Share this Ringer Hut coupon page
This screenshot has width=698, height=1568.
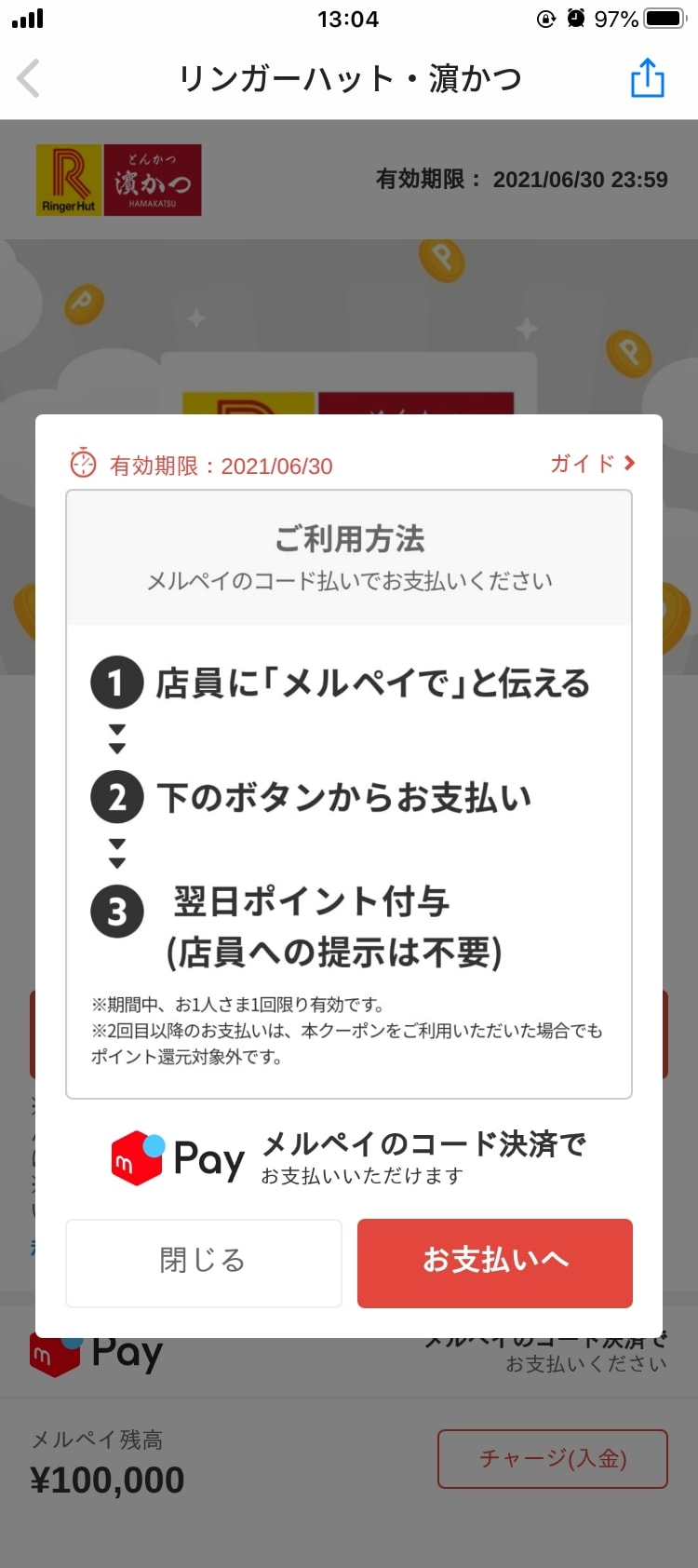pos(647,78)
